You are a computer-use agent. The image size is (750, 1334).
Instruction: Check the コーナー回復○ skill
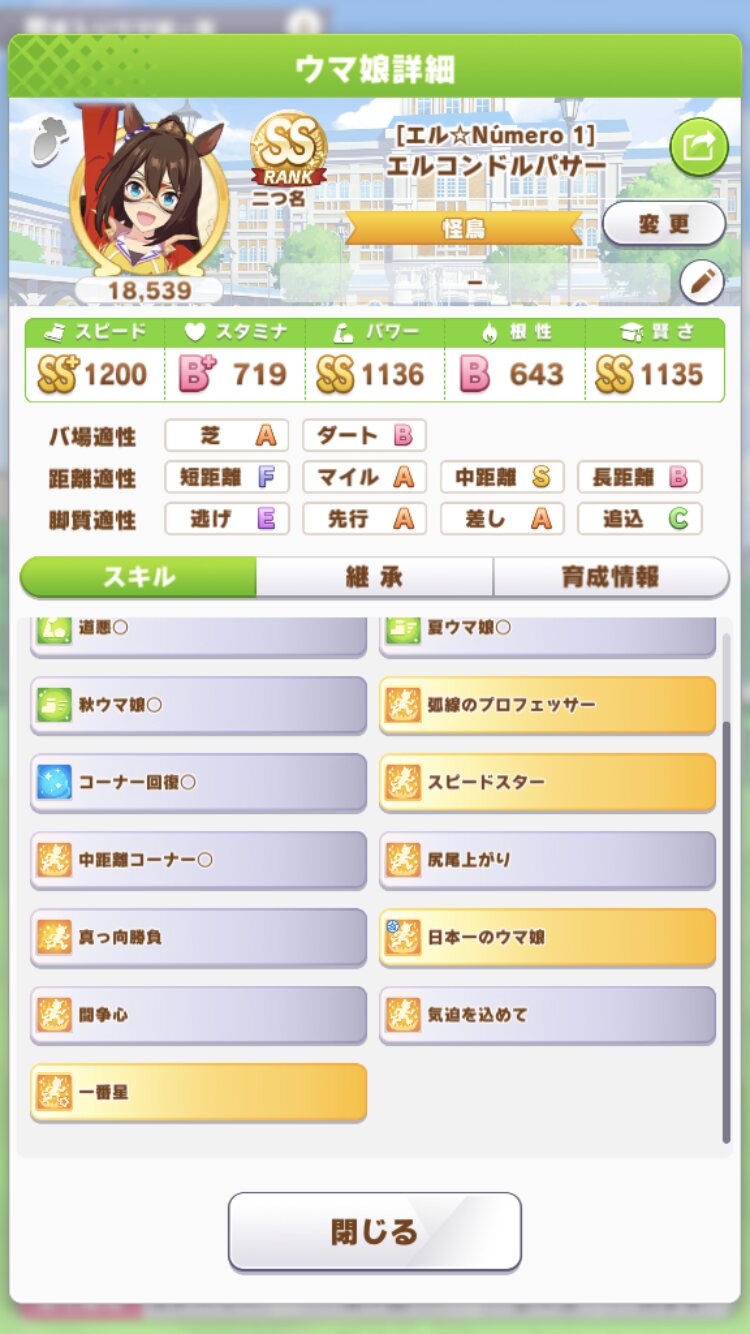coord(198,782)
